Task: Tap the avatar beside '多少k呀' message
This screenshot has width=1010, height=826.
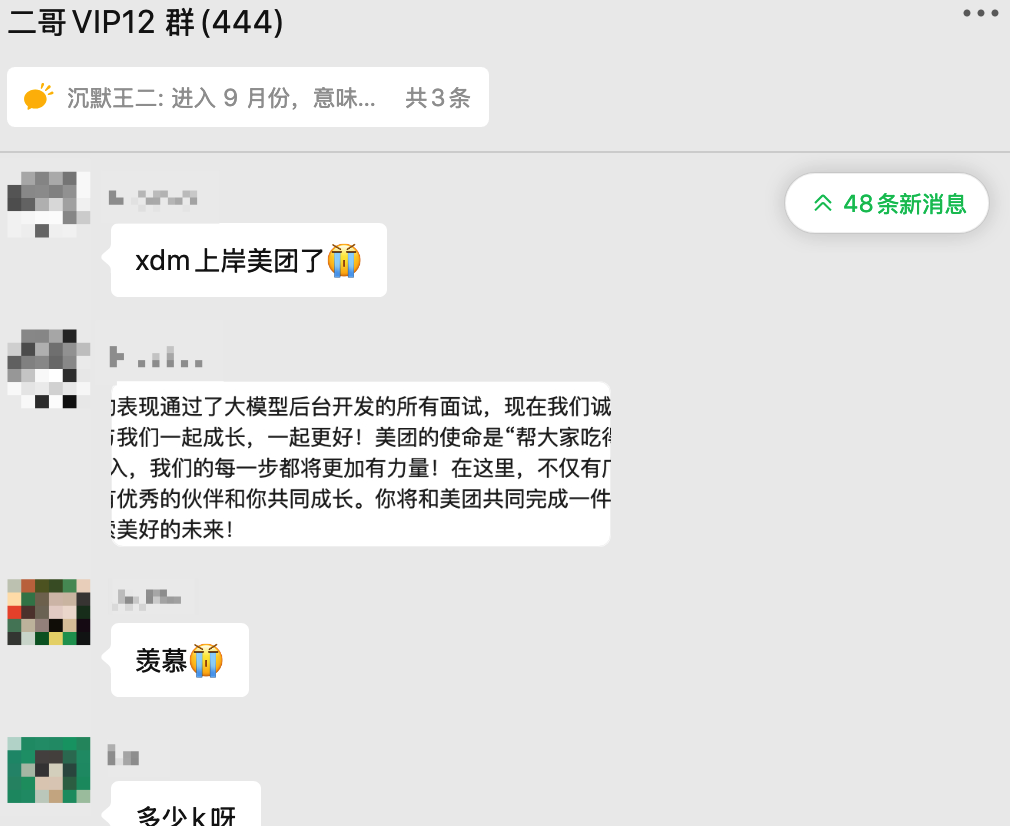Action: 48,770
